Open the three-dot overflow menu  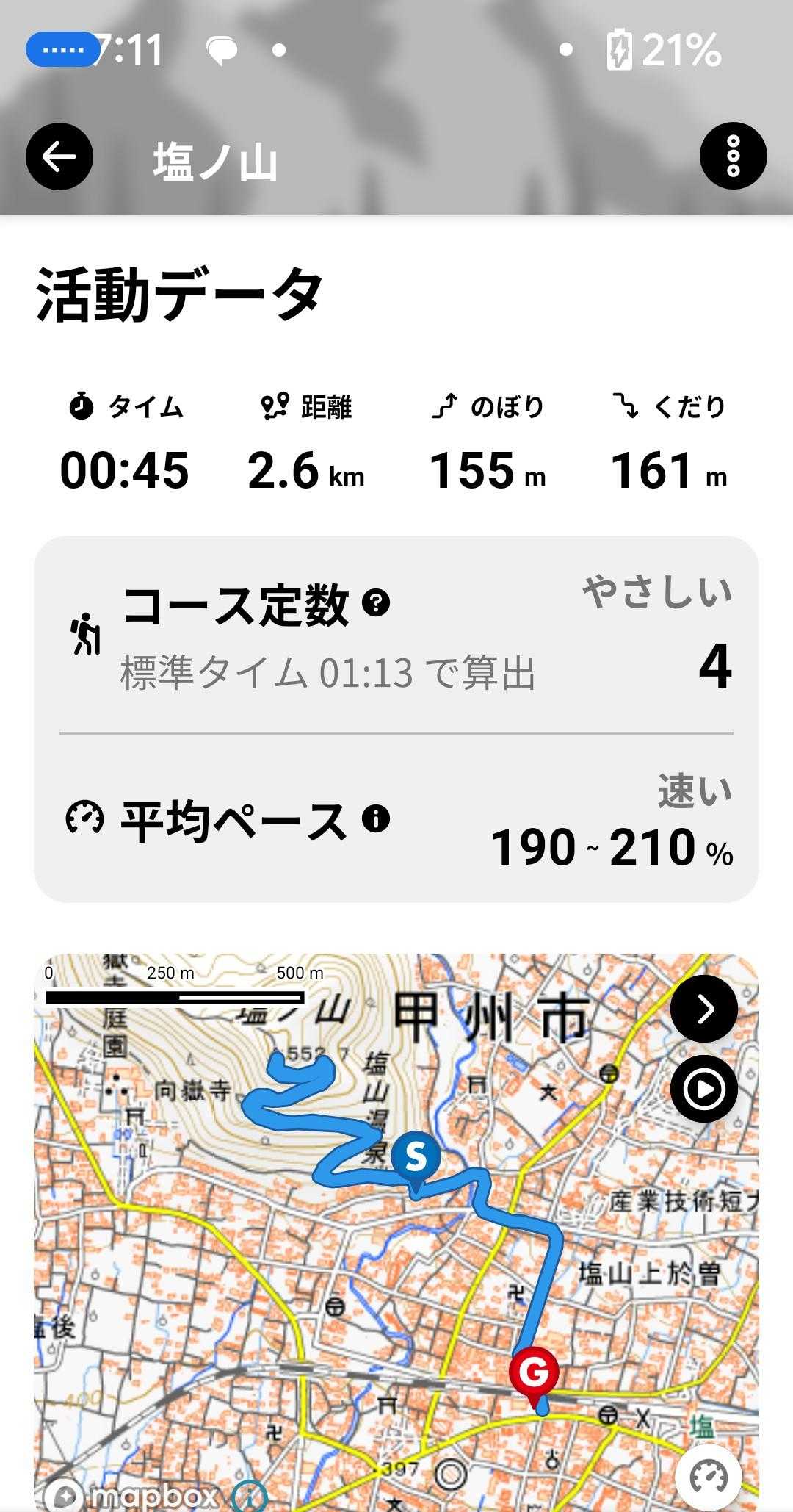click(x=733, y=156)
